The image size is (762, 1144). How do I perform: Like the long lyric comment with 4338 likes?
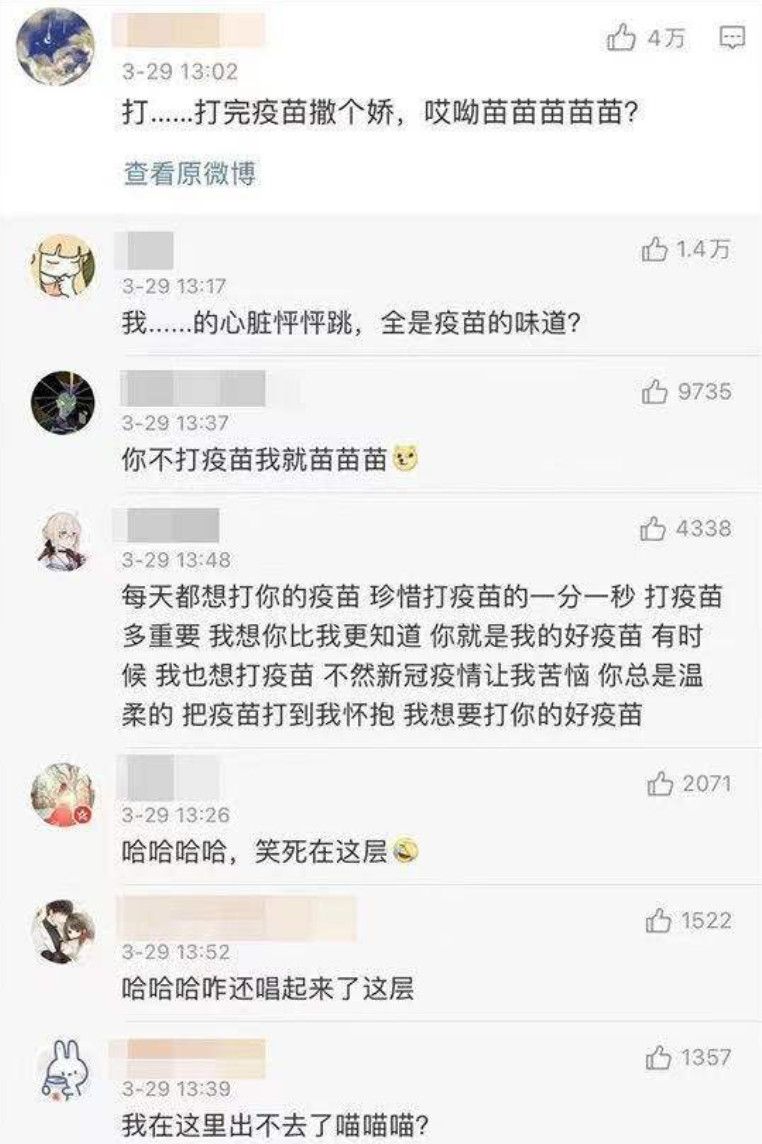(x=653, y=528)
